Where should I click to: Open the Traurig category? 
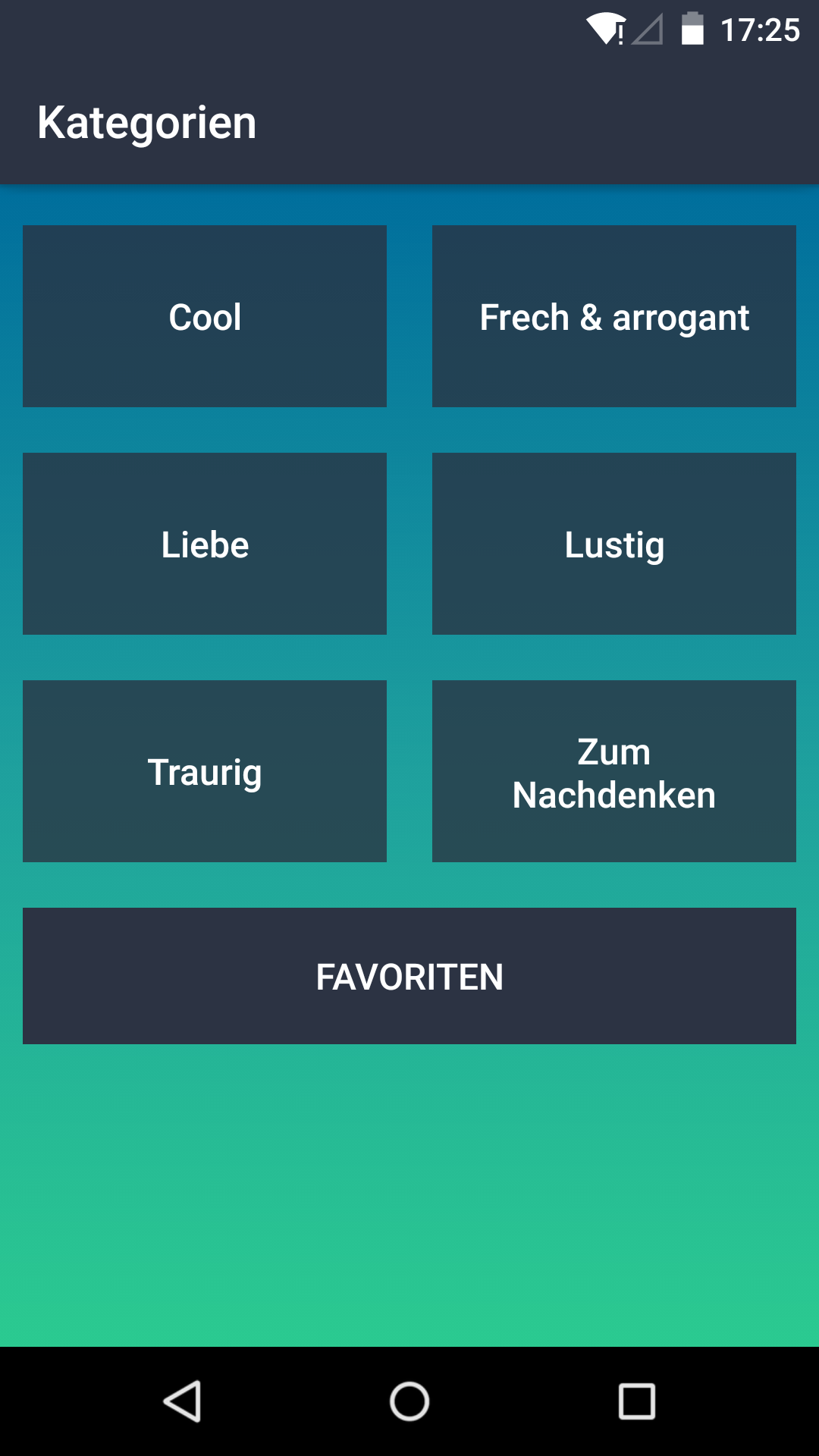[205, 771]
